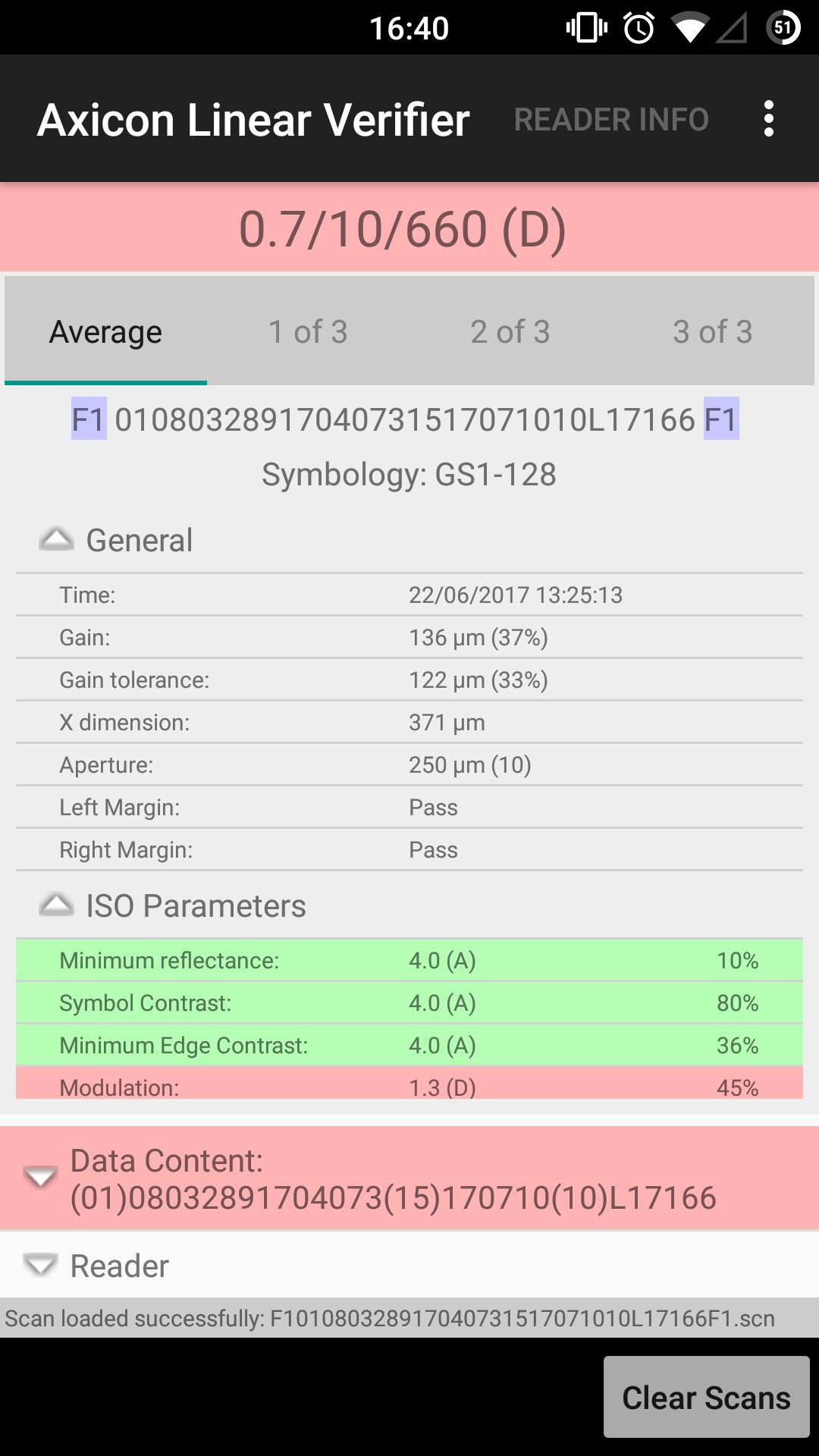Select the Average tab
Screen dimensions: 819x1456
point(105,331)
